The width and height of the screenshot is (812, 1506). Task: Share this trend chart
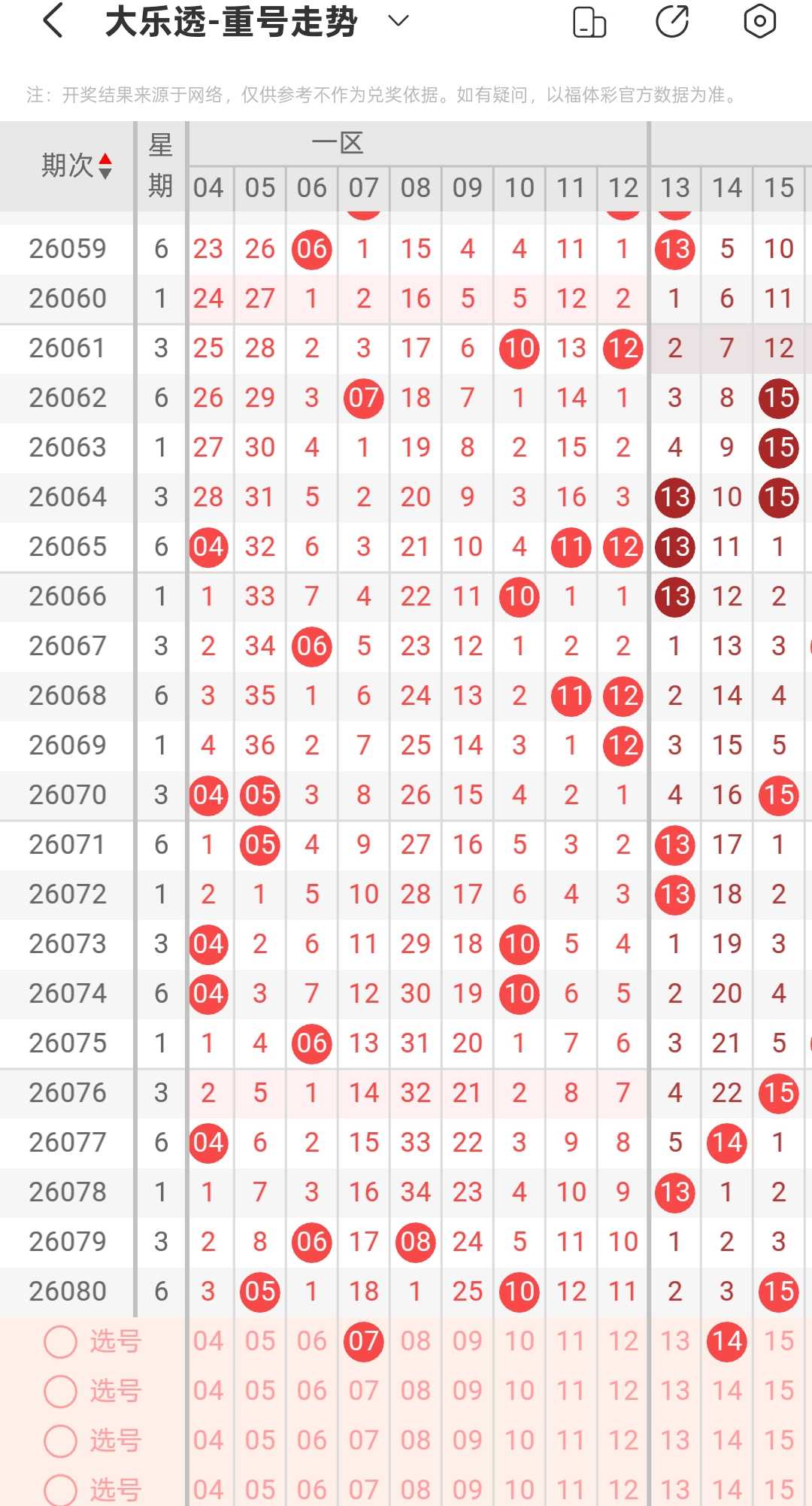tap(673, 21)
